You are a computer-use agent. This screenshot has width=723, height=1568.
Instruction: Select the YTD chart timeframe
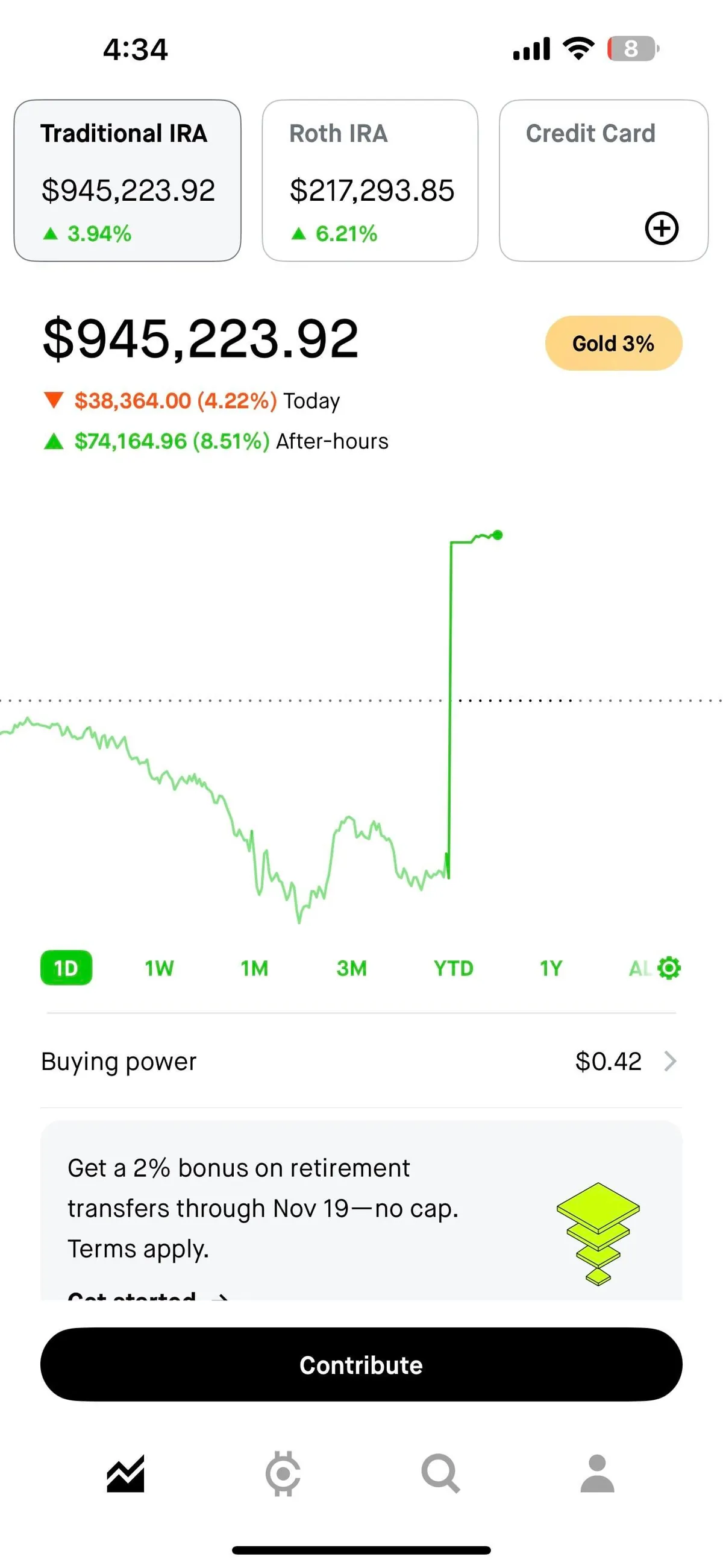(x=453, y=968)
